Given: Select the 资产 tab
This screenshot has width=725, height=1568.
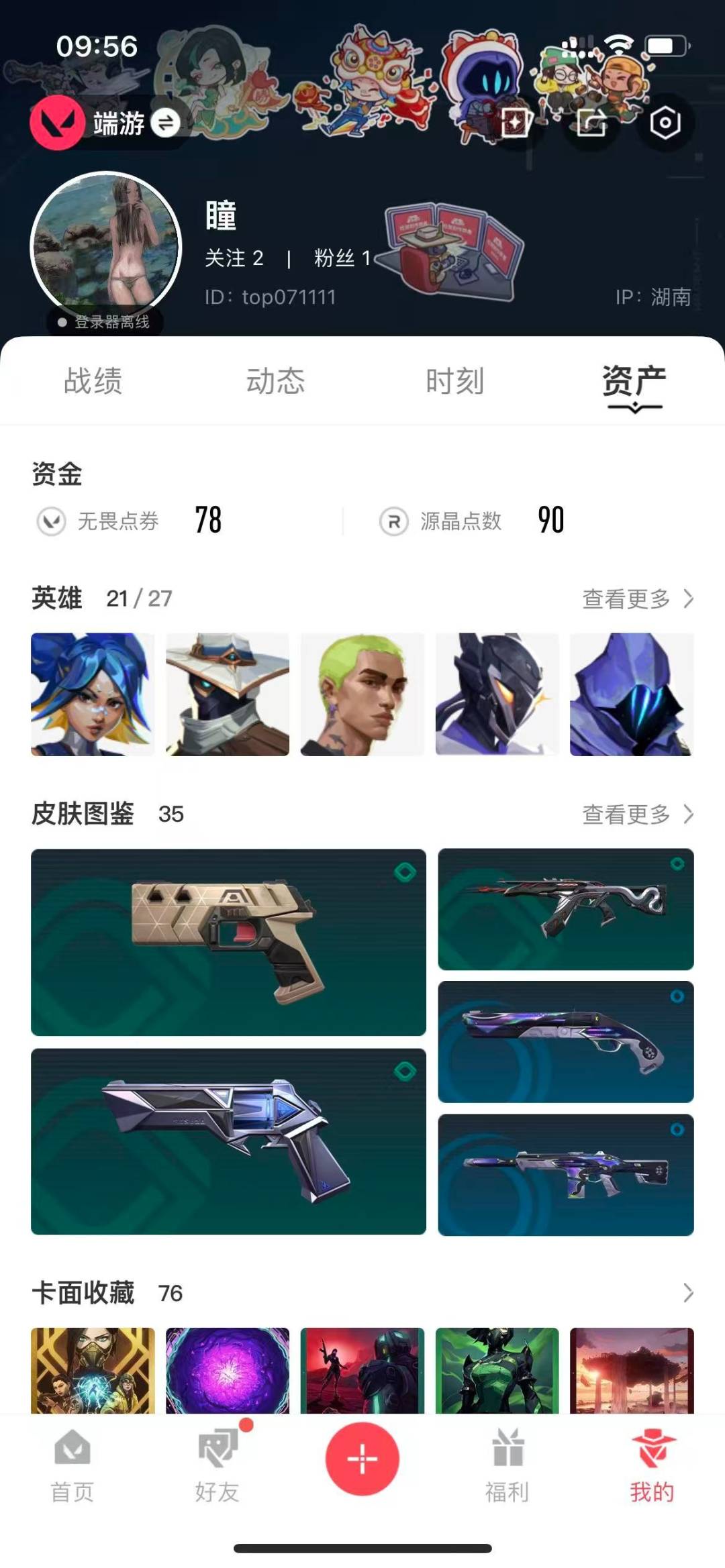Looking at the screenshot, I should click(x=633, y=381).
